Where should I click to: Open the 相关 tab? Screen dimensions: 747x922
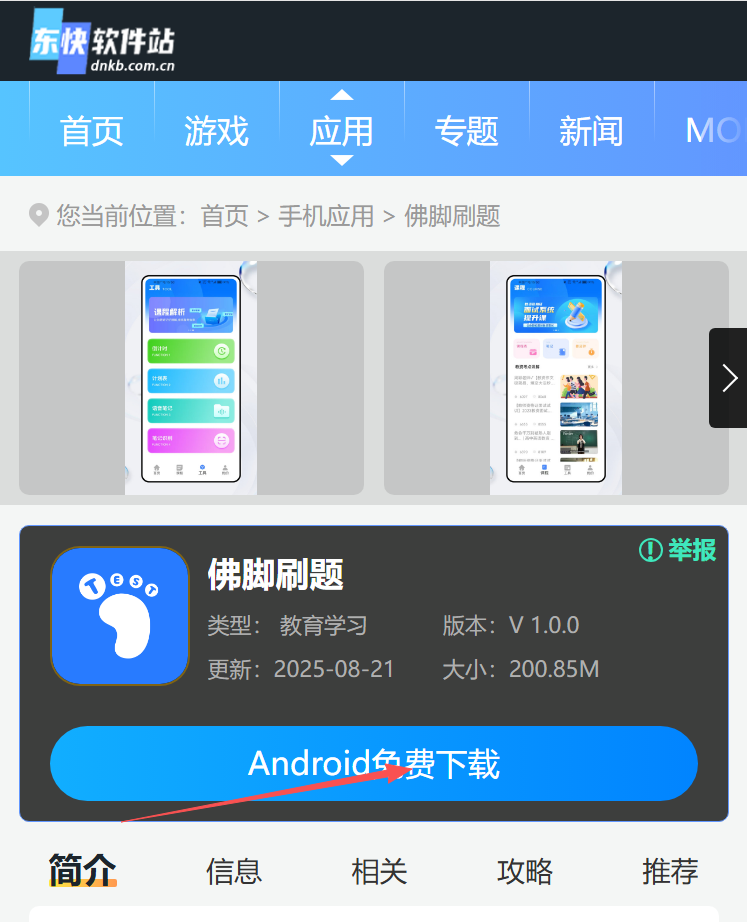379,871
